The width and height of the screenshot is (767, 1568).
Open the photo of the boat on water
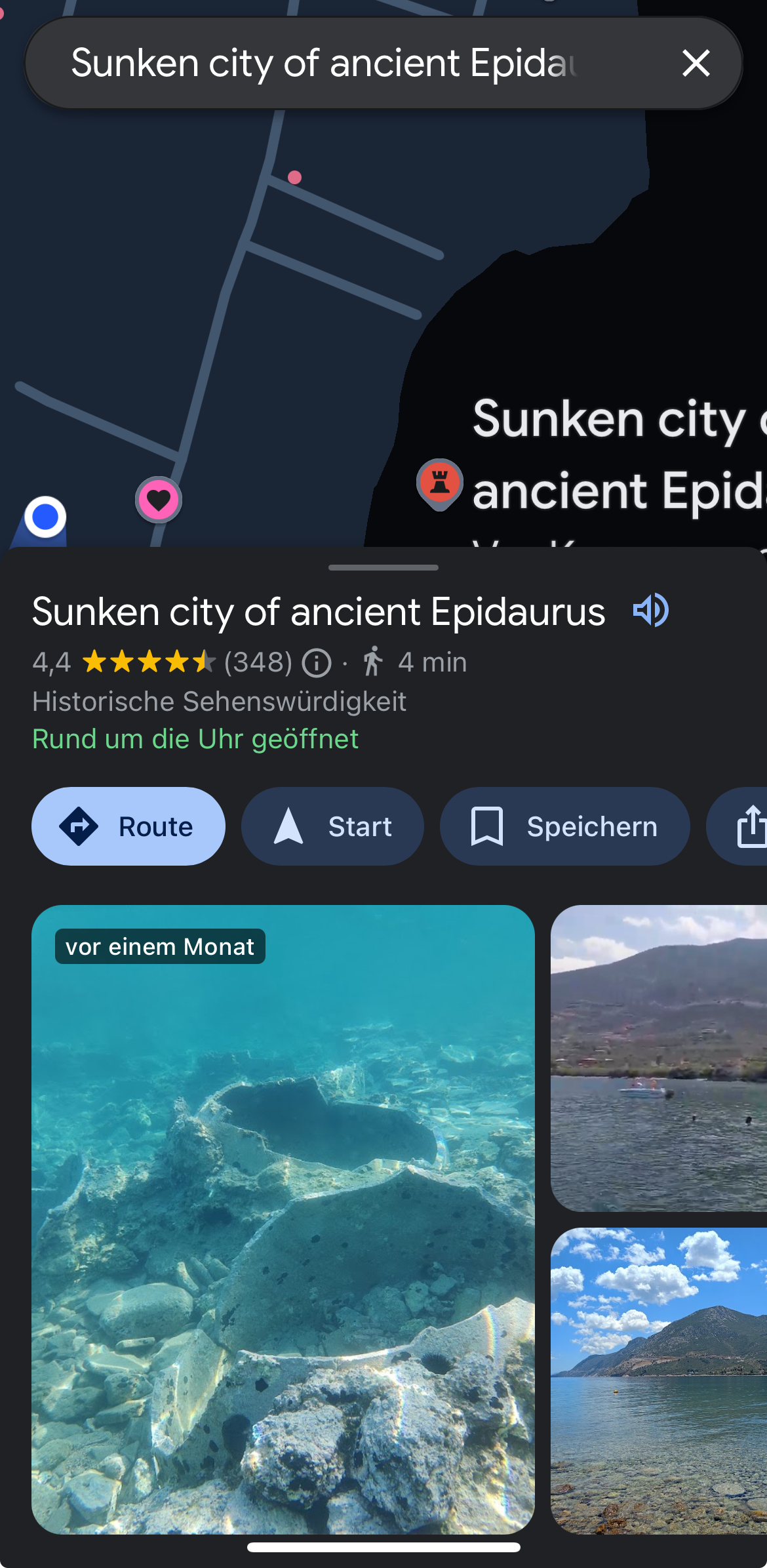[659, 1058]
